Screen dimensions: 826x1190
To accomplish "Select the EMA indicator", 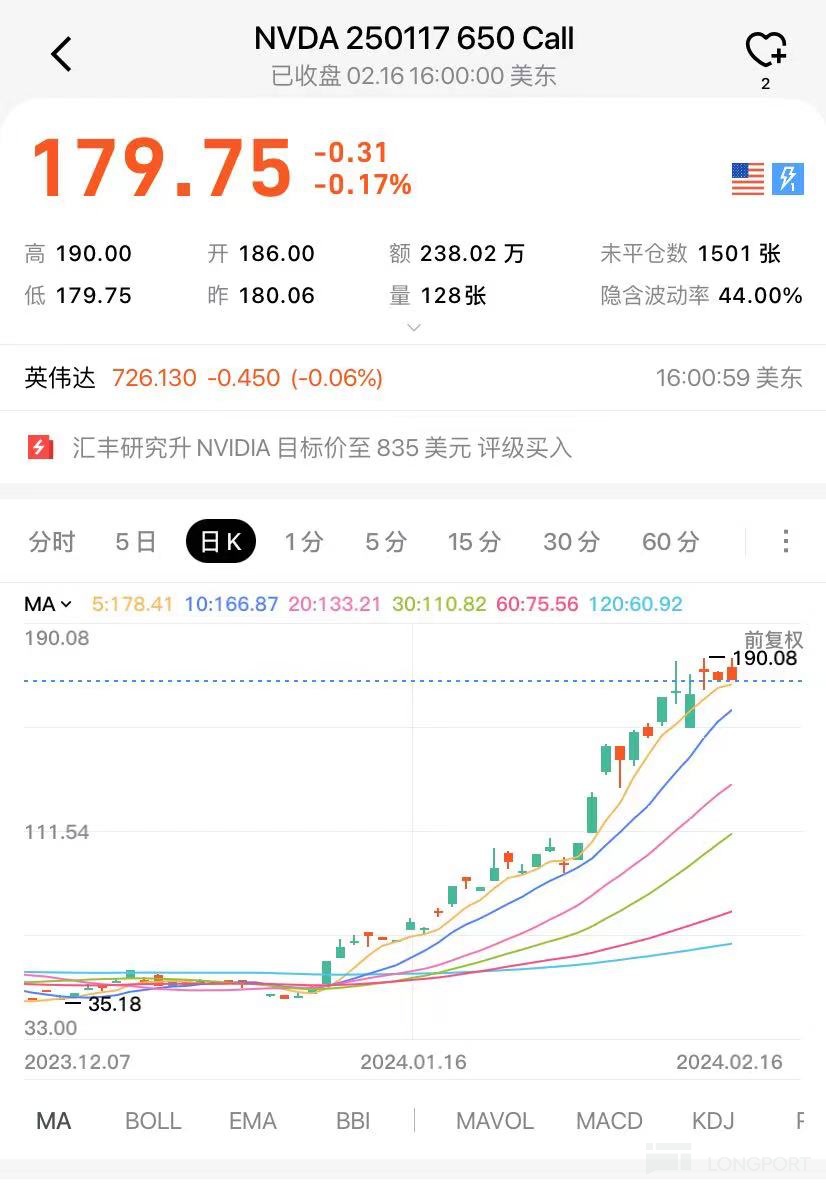I will click(252, 1121).
